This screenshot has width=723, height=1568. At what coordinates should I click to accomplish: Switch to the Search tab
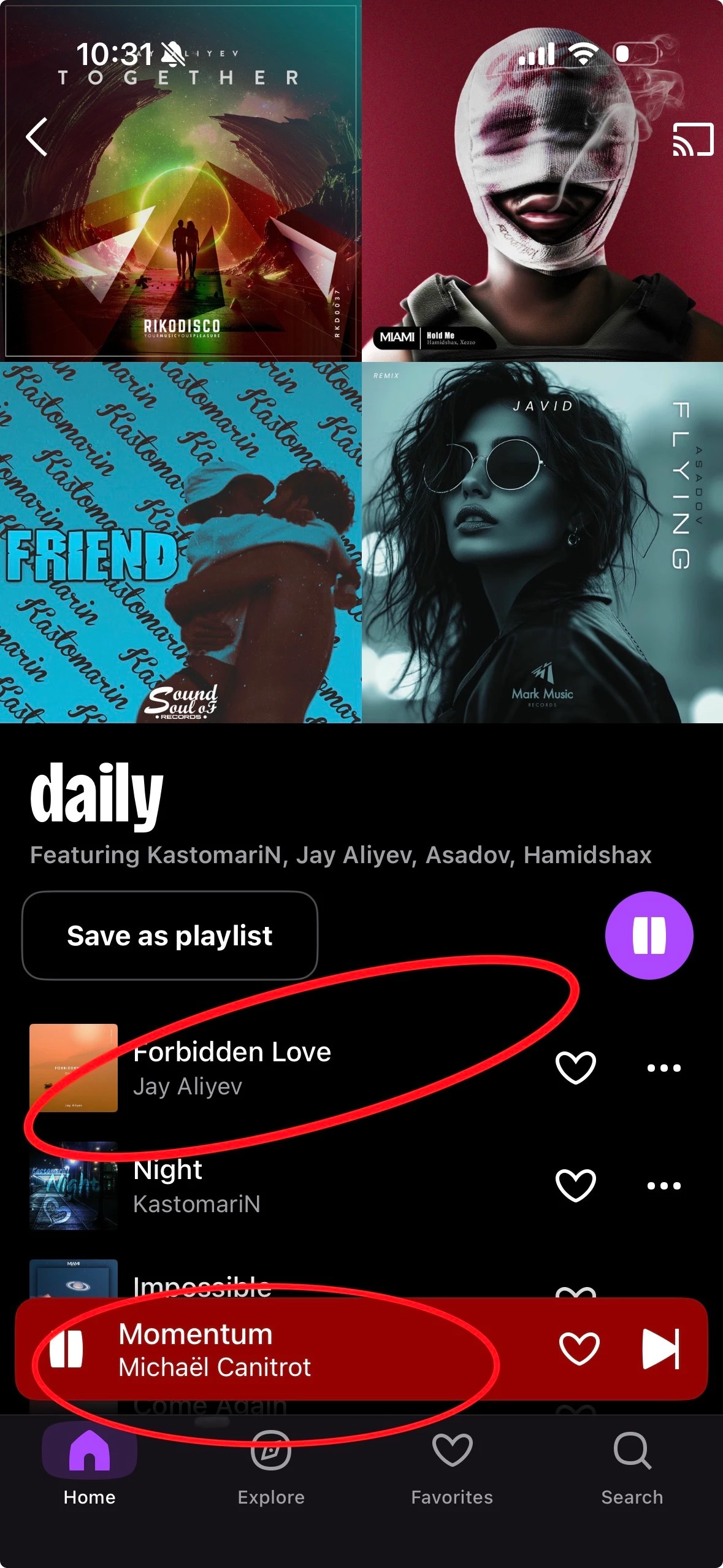pyautogui.click(x=632, y=1467)
